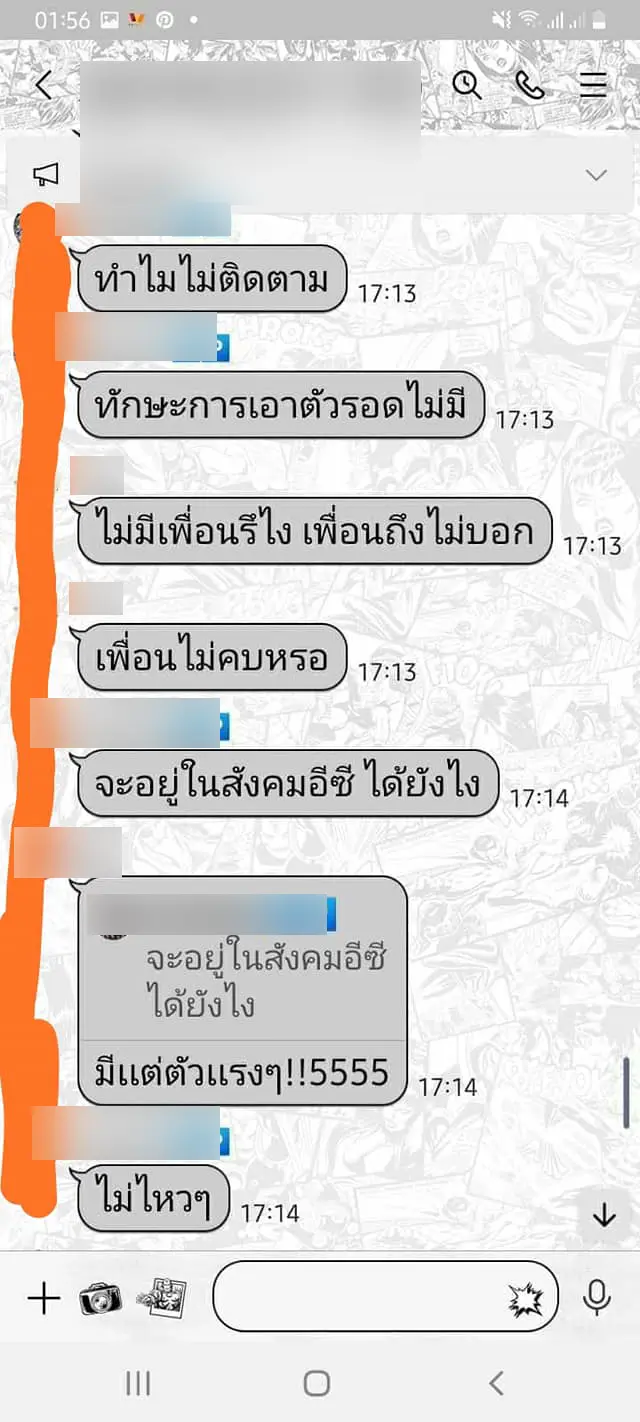Record a voice message

(597, 1298)
